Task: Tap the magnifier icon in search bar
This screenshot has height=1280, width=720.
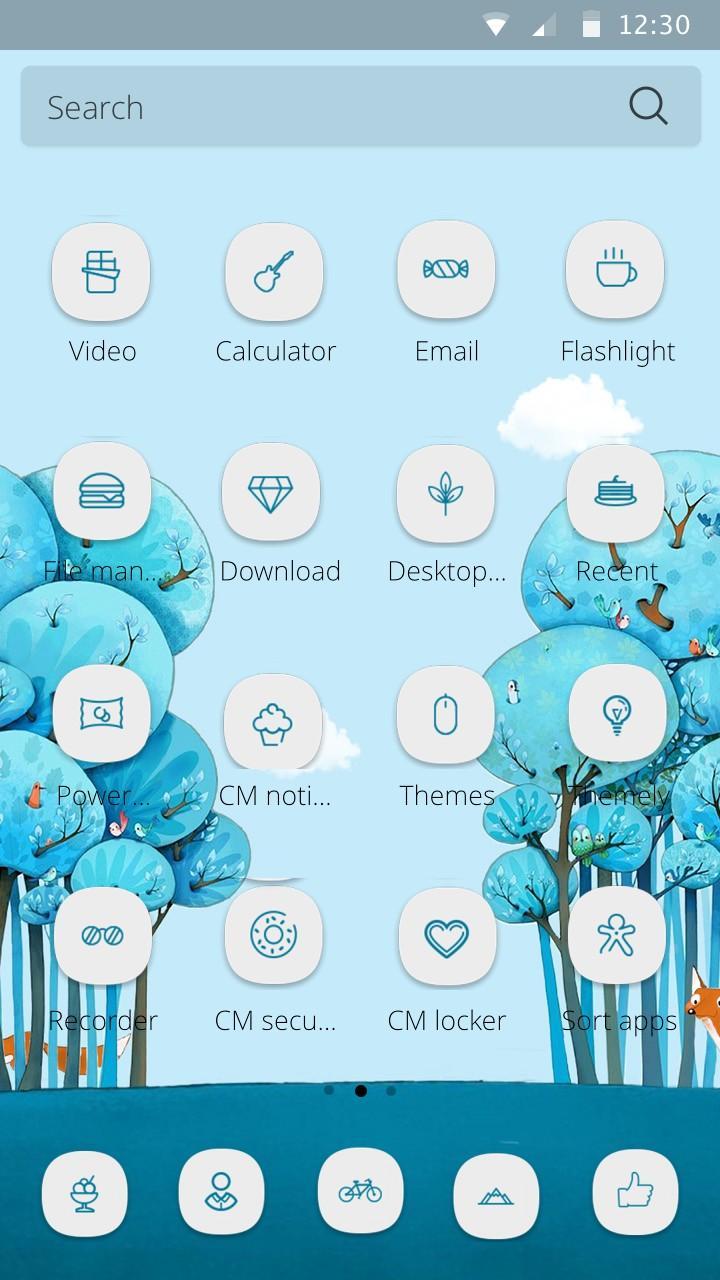Action: 648,106
